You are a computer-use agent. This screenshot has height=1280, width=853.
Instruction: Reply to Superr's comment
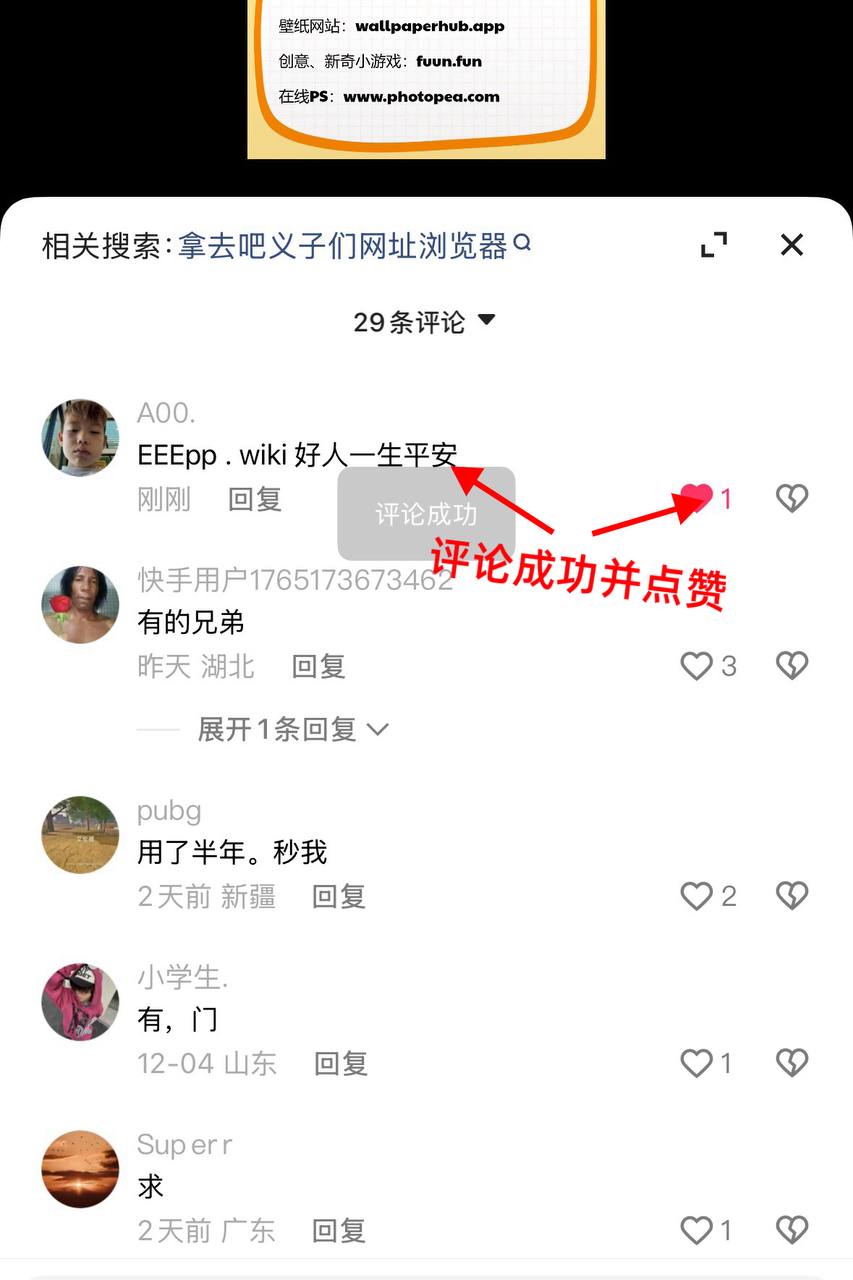coord(339,1230)
